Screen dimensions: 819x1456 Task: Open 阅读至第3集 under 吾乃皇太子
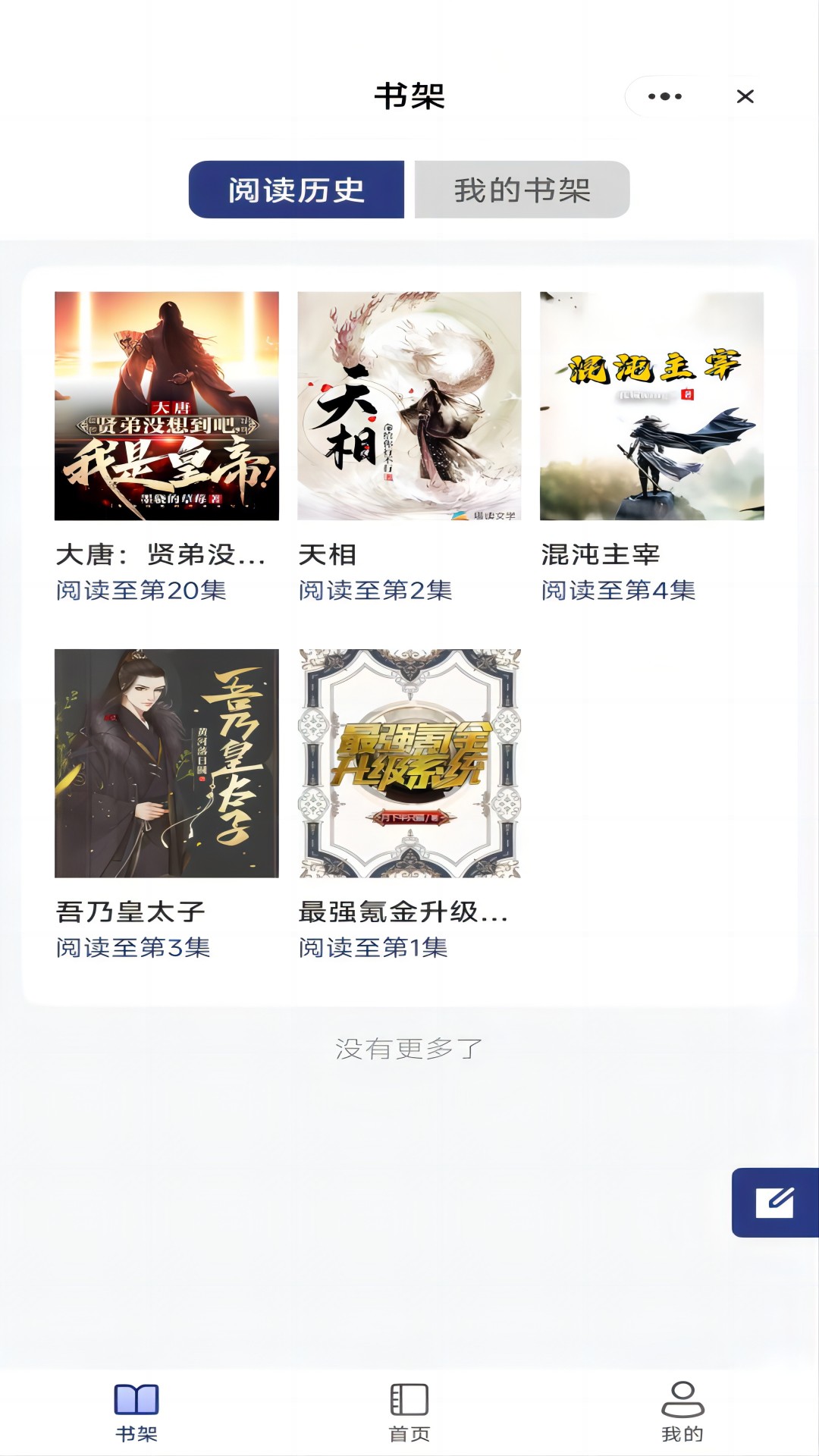coord(133,949)
